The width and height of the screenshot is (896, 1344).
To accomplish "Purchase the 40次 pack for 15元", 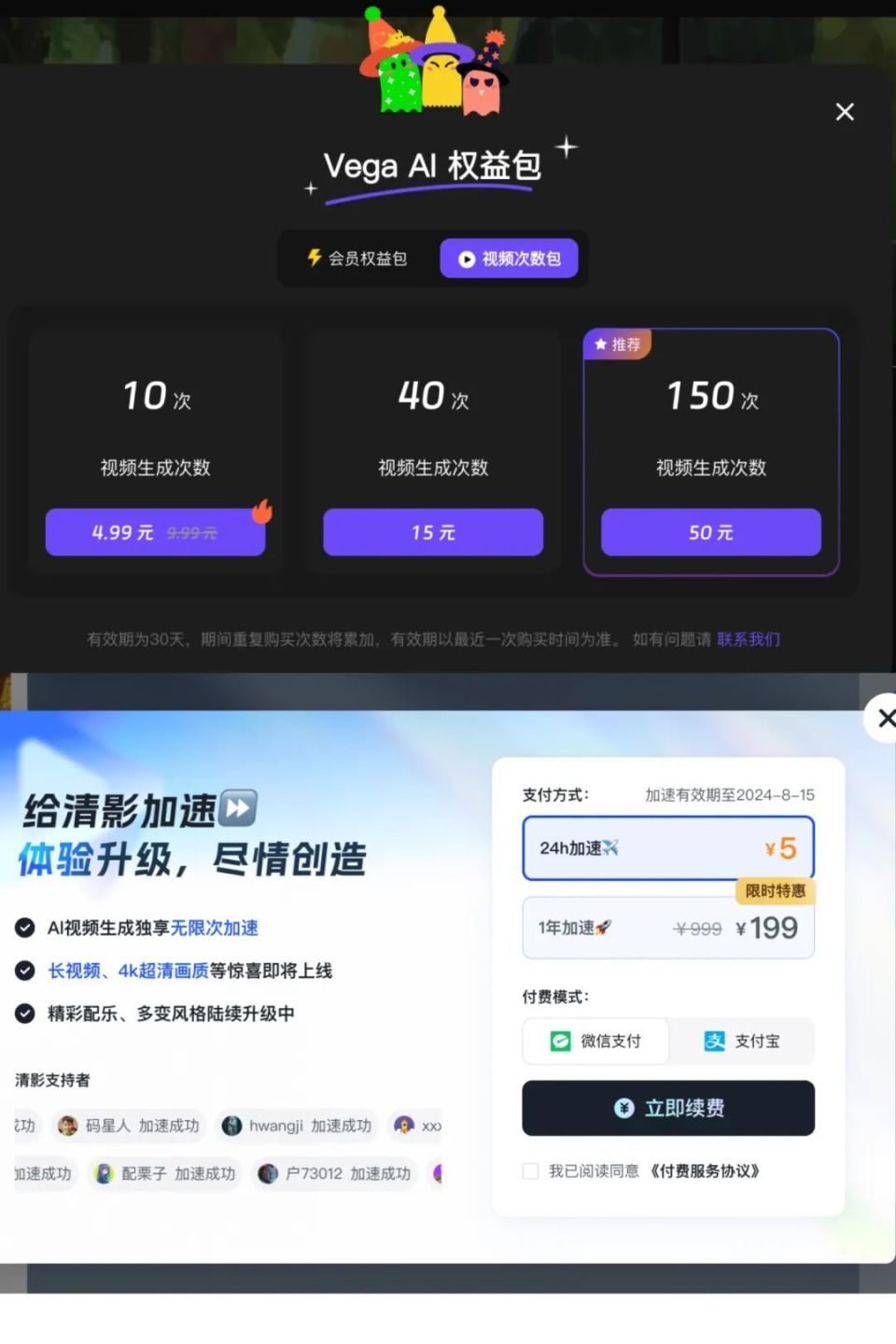I will [433, 532].
